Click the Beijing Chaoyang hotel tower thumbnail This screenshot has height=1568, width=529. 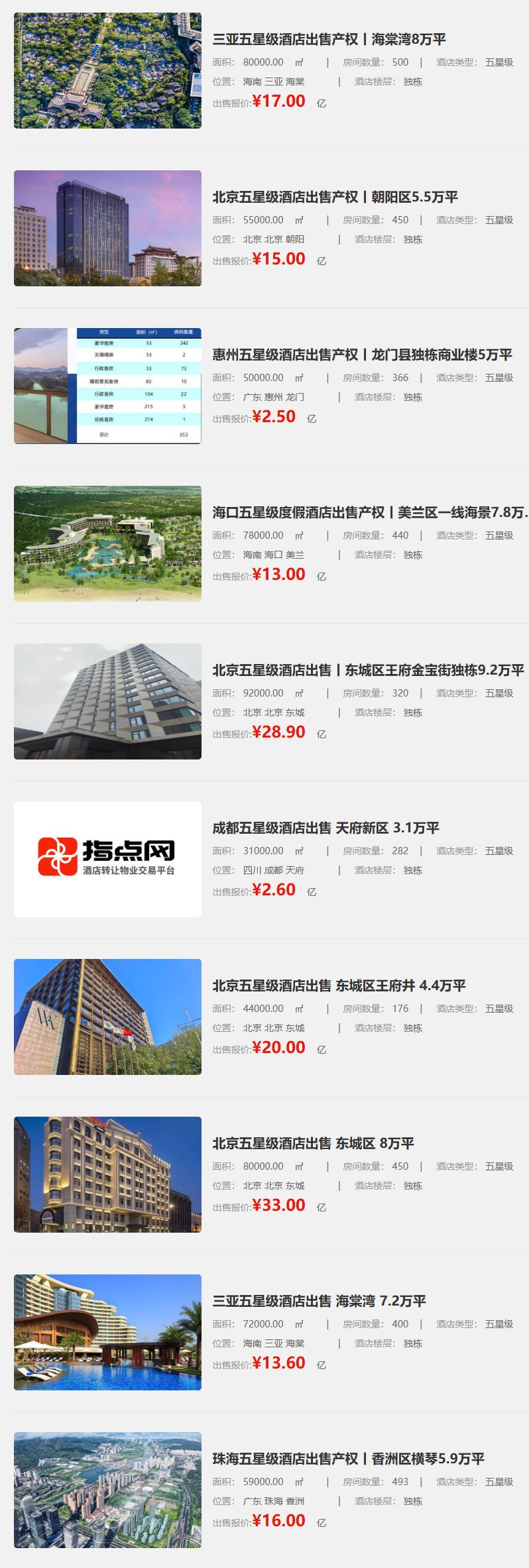coord(108,227)
